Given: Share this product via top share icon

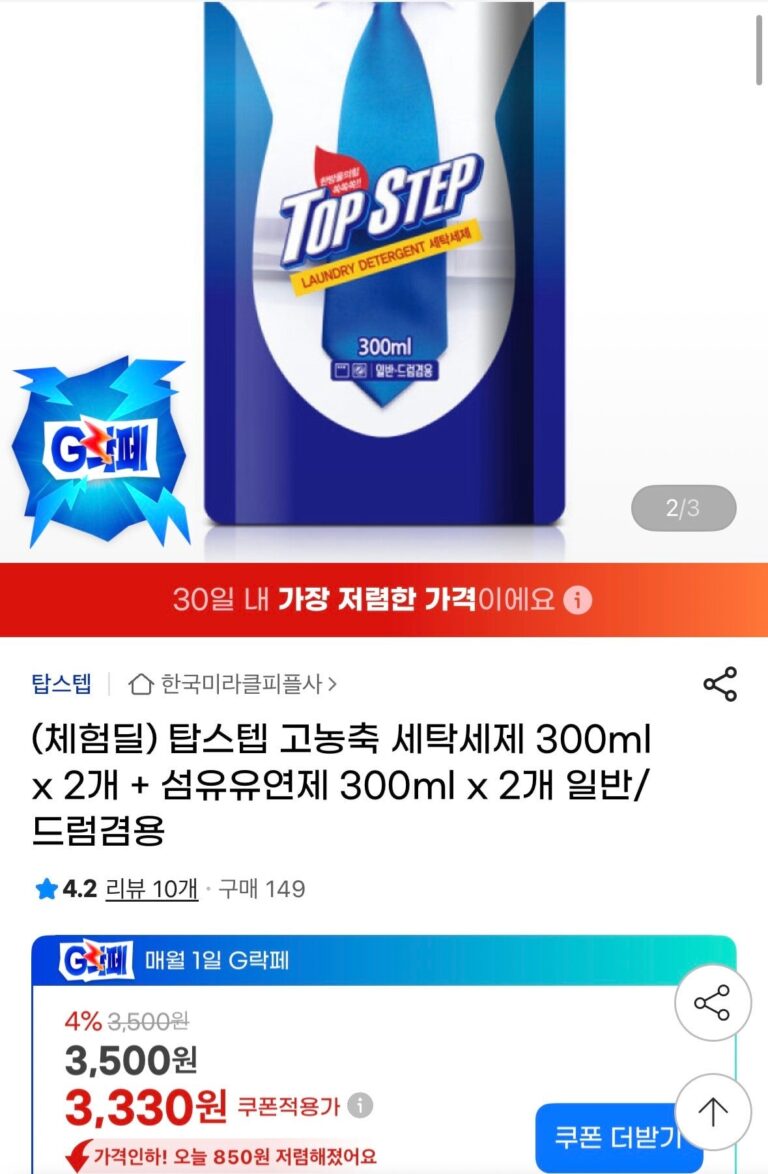Looking at the screenshot, I should pyautogui.click(x=720, y=684).
